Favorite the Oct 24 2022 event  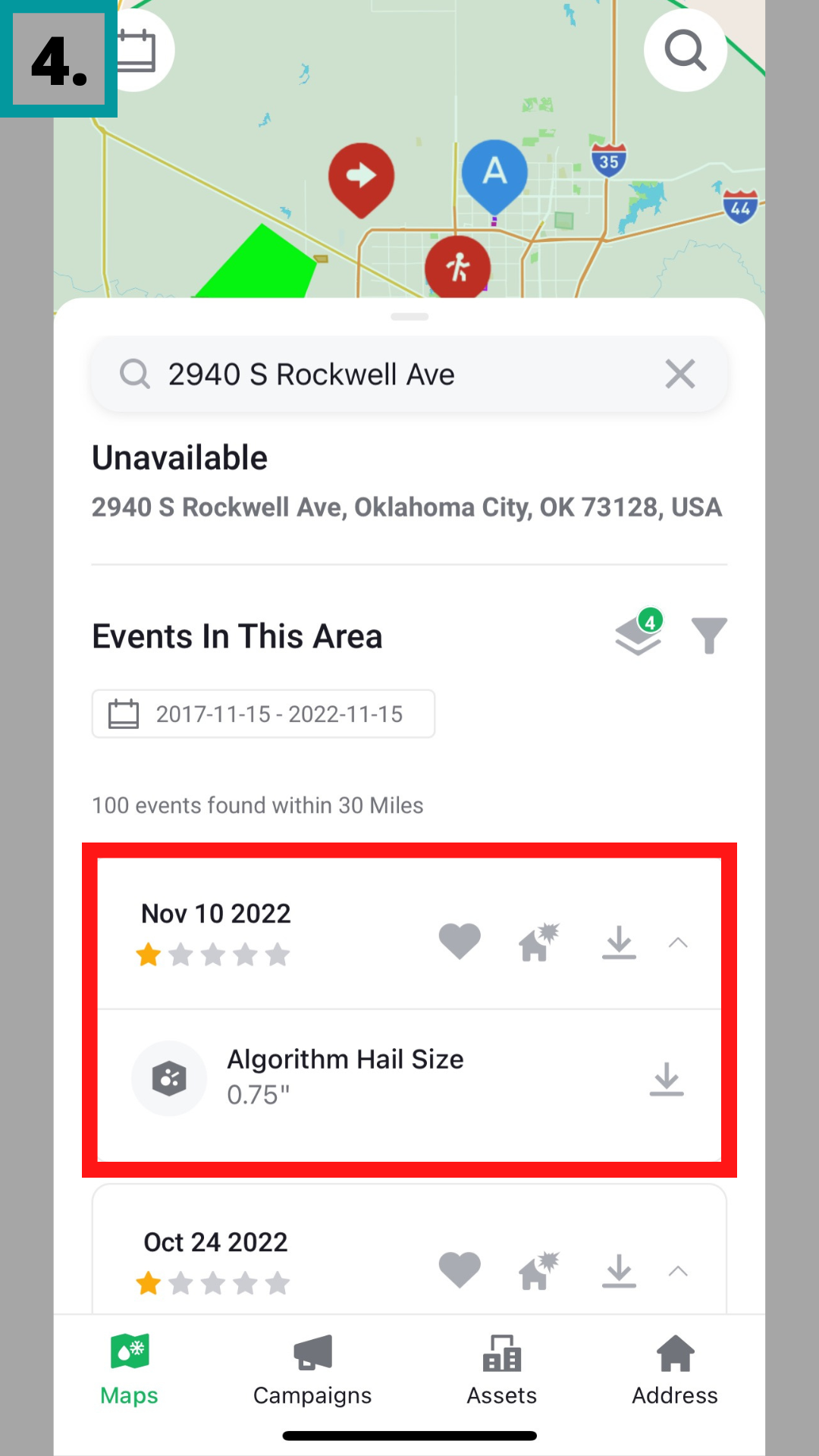[x=460, y=1270]
